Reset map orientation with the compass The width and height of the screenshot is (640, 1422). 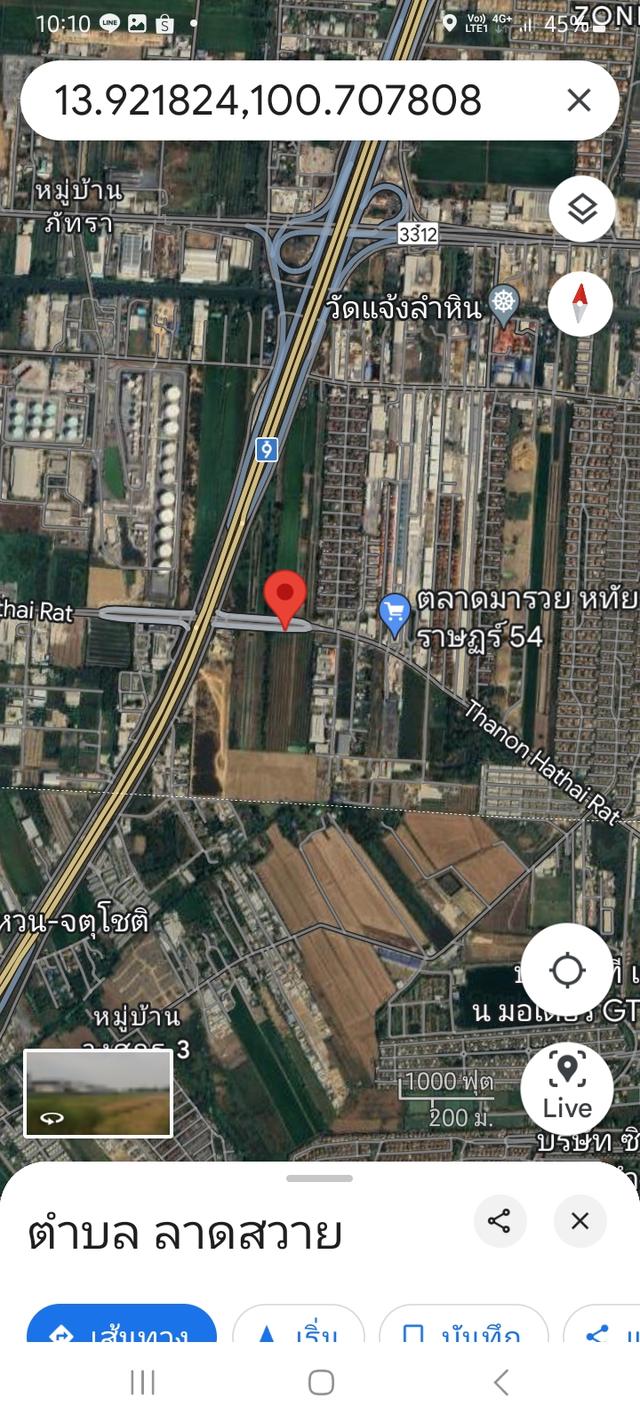pyautogui.click(x=581, y=304)
